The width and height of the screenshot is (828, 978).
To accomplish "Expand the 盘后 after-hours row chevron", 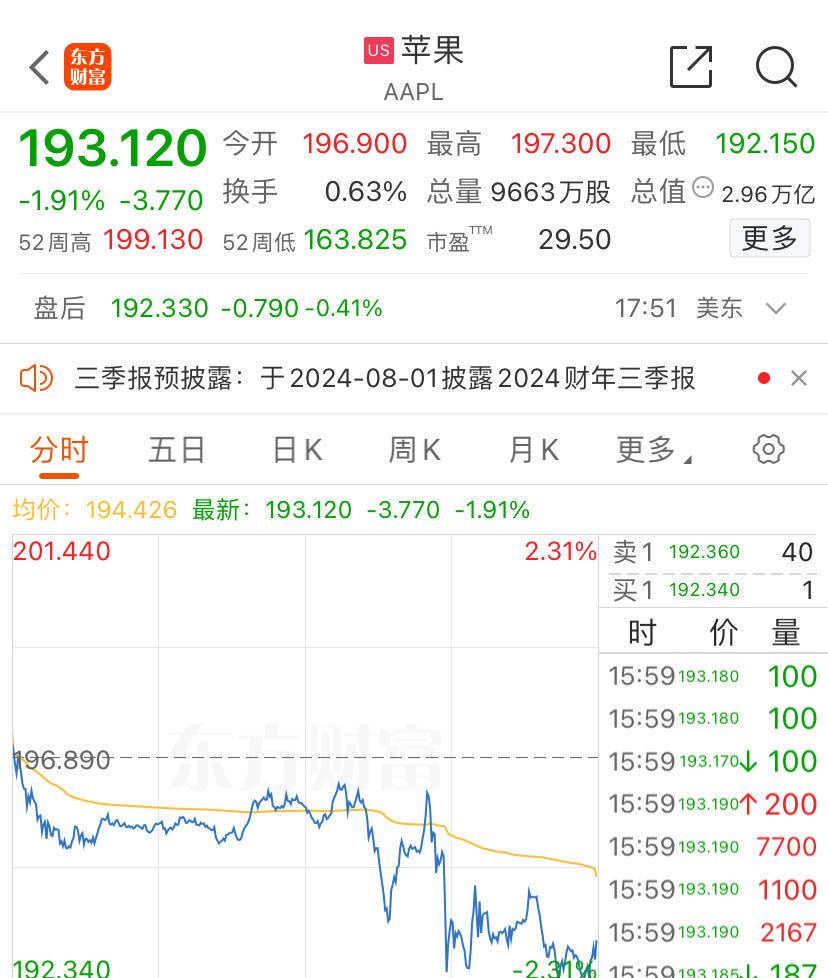I will 776,308.
